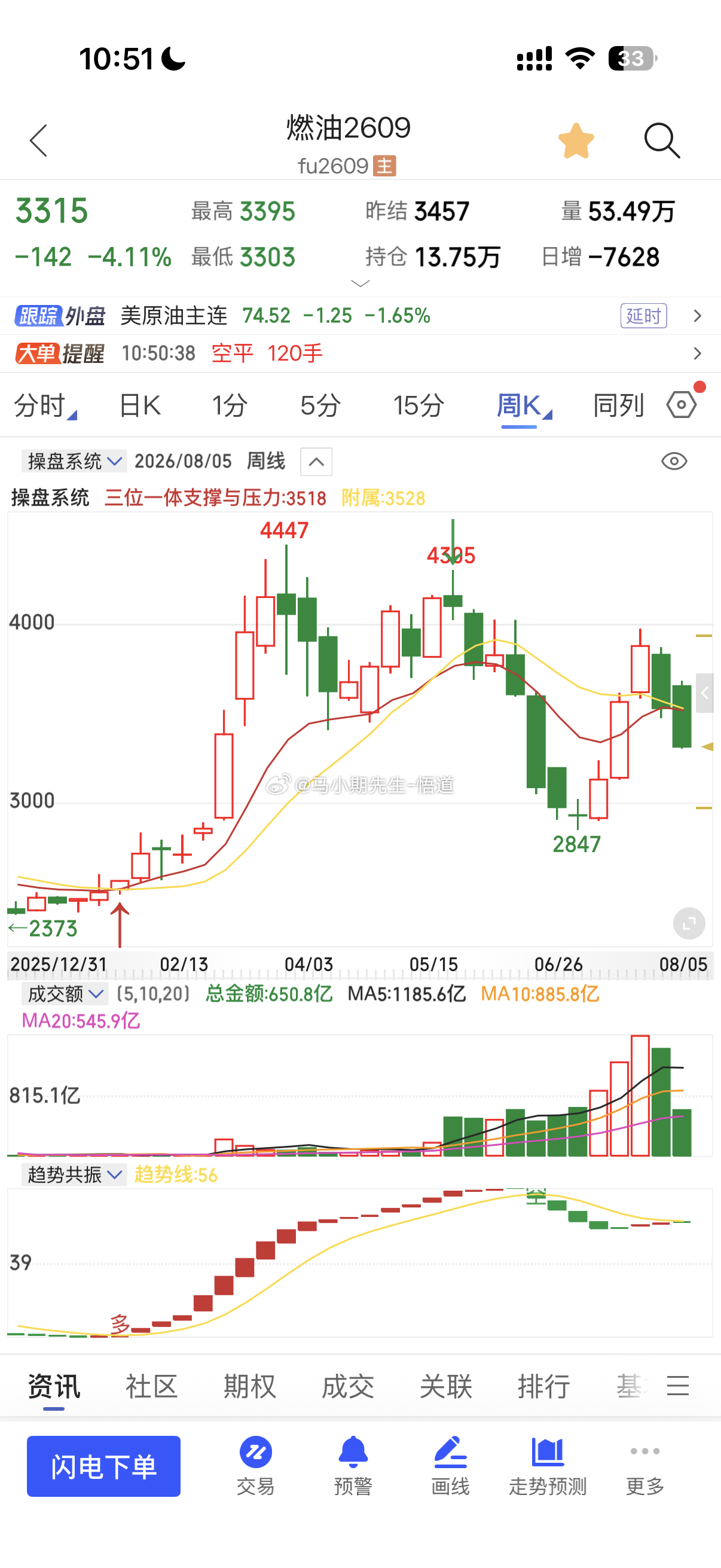Open 预警 alert settings
Screen dimensions: 721x1568
tap(353, 1466)
